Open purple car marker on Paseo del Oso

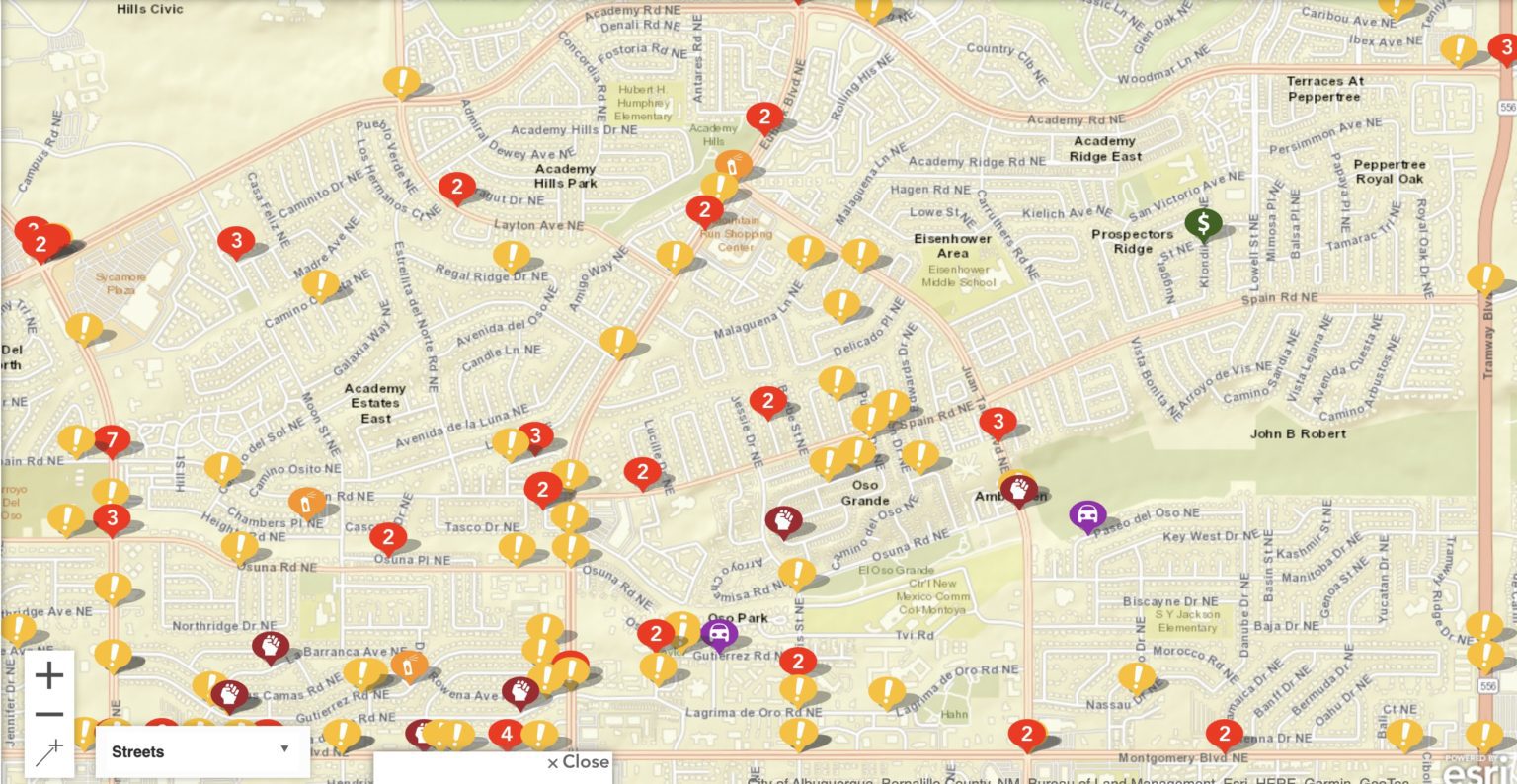pyautogui.click(x=1087, y=514)
